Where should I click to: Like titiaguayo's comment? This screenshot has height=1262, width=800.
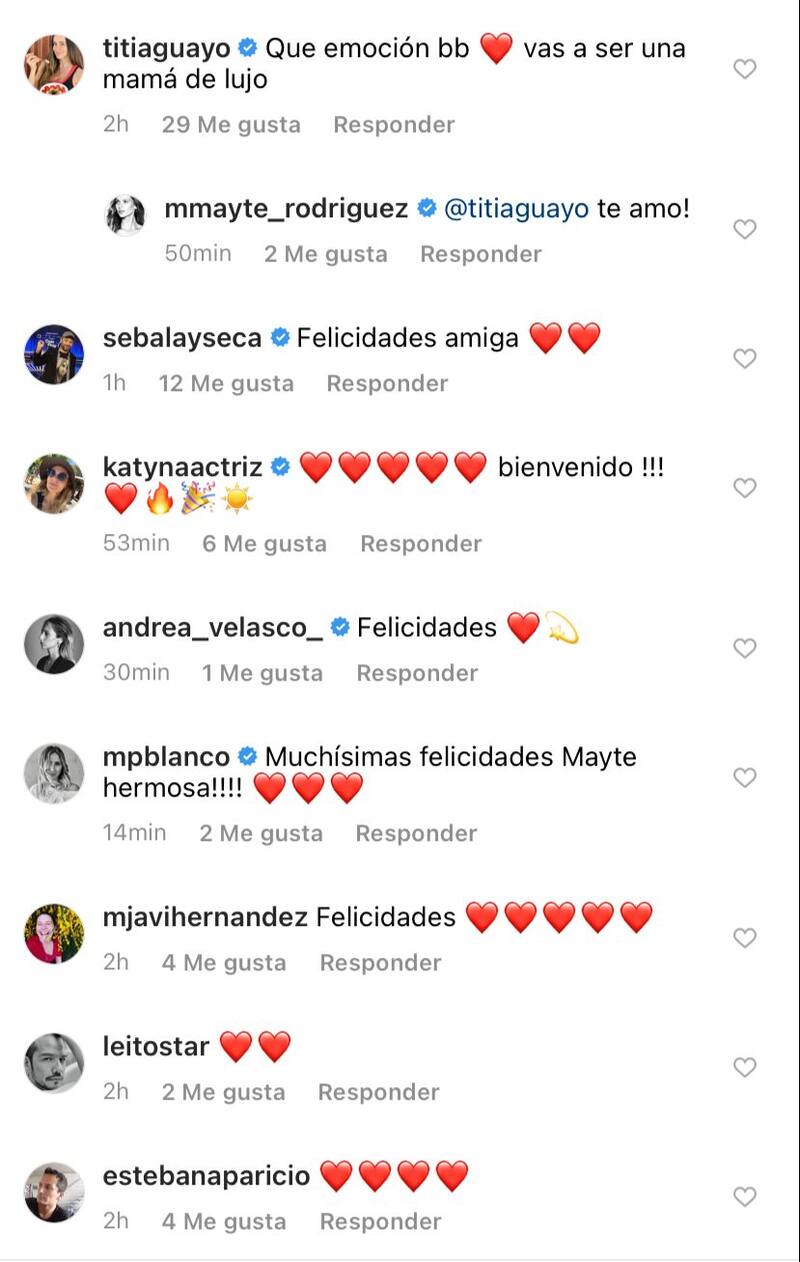point(744,69)
